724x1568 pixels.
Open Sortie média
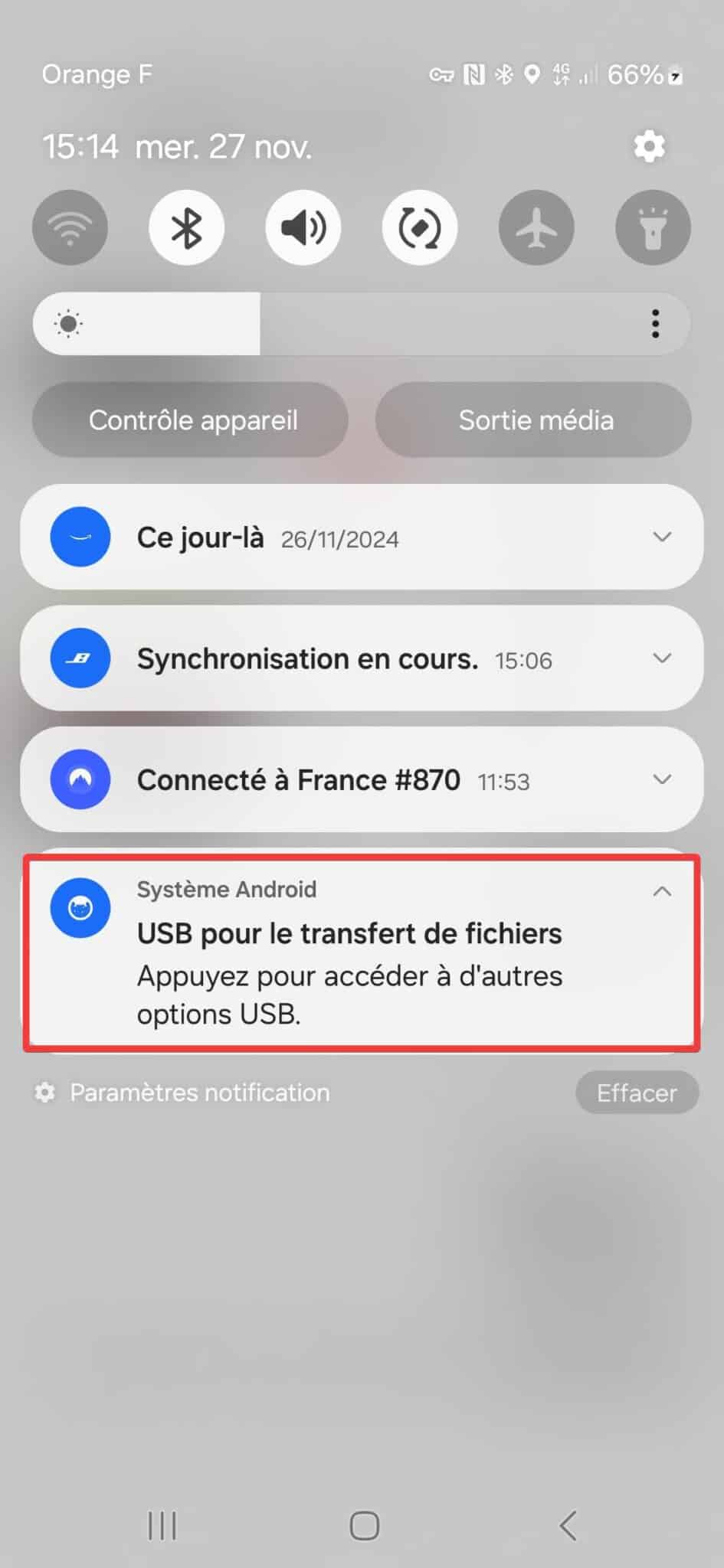click(x=535, y=420)
